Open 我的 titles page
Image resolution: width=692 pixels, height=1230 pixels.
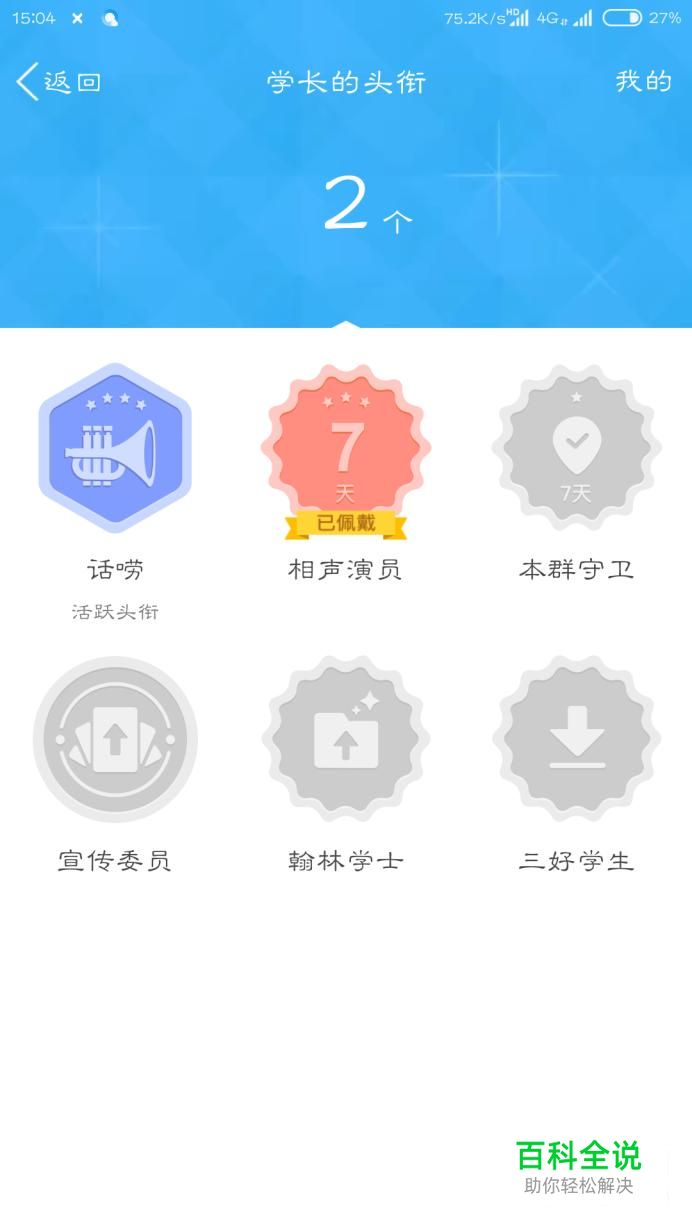(643, 82)
